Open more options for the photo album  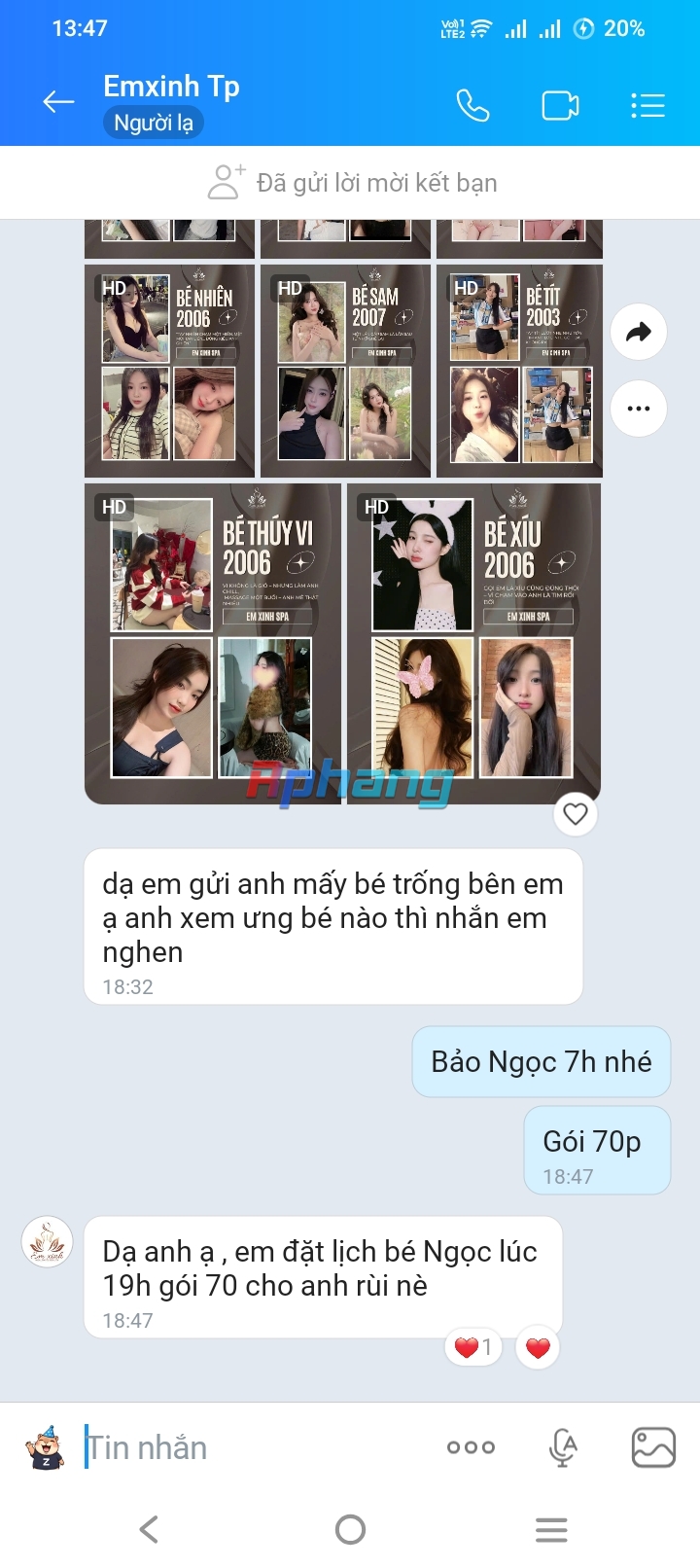(639, 409)
